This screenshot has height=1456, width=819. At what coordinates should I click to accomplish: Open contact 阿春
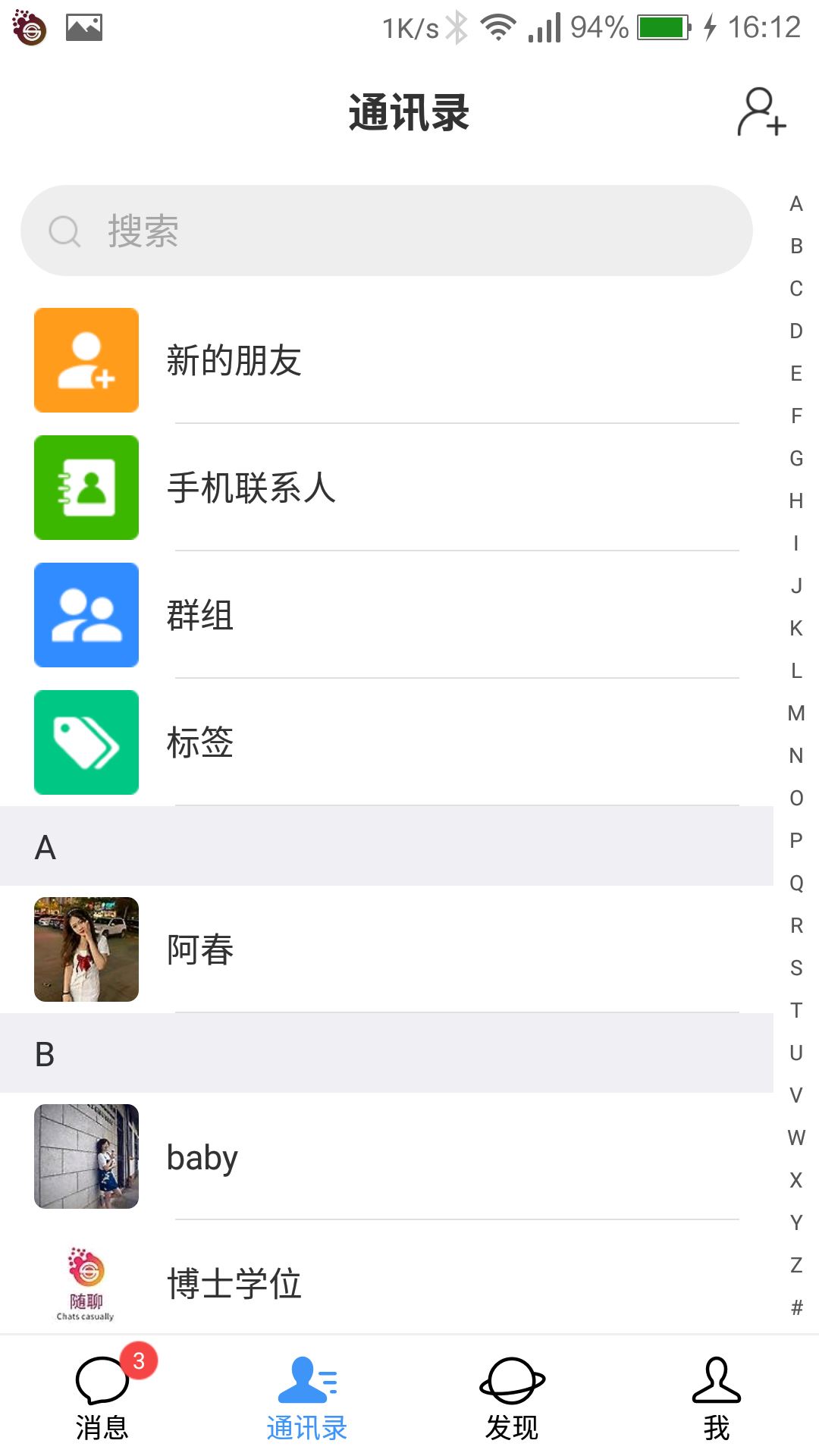(387, 949)
